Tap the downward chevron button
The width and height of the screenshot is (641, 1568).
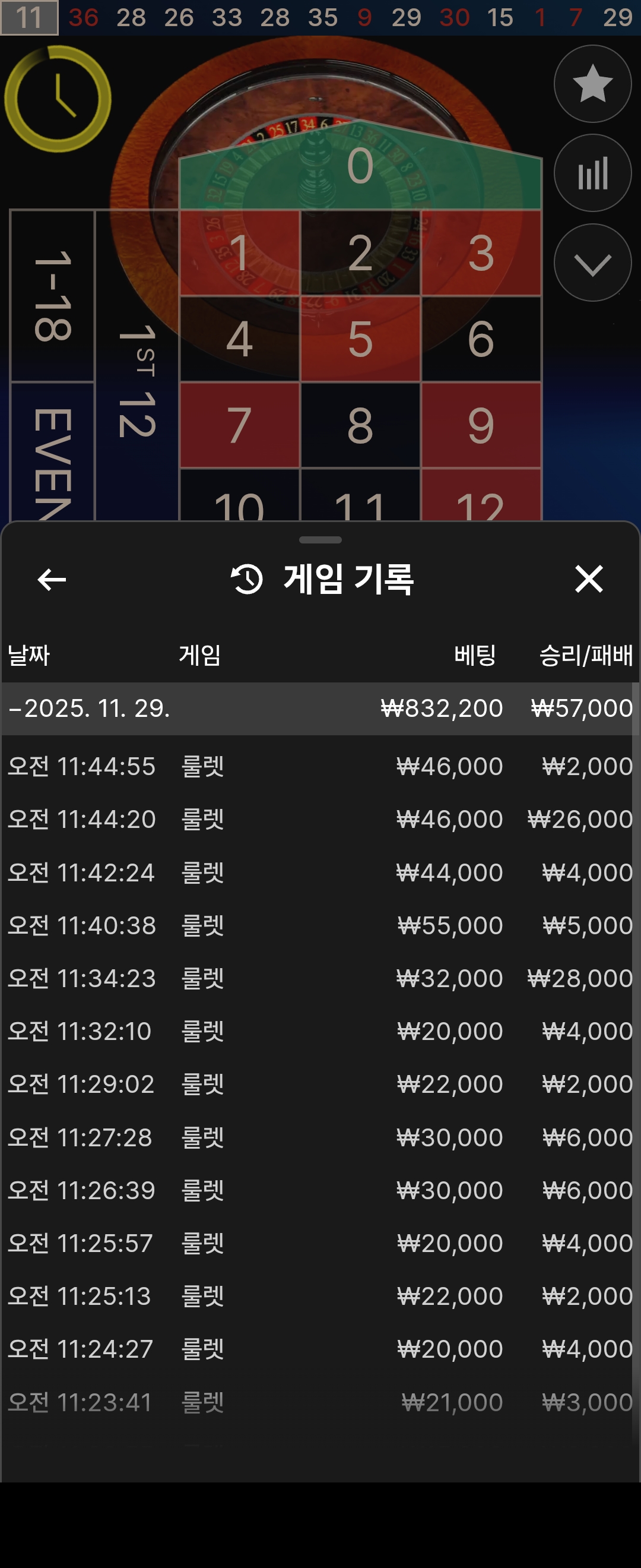[592, 263]
